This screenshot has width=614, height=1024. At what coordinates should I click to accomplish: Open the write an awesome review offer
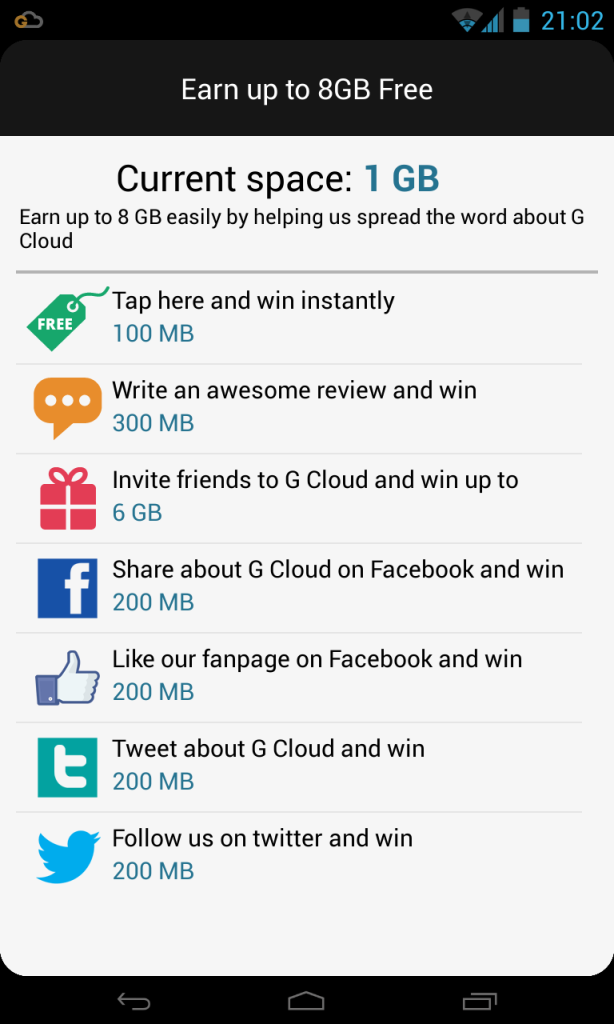pos(300,407)
